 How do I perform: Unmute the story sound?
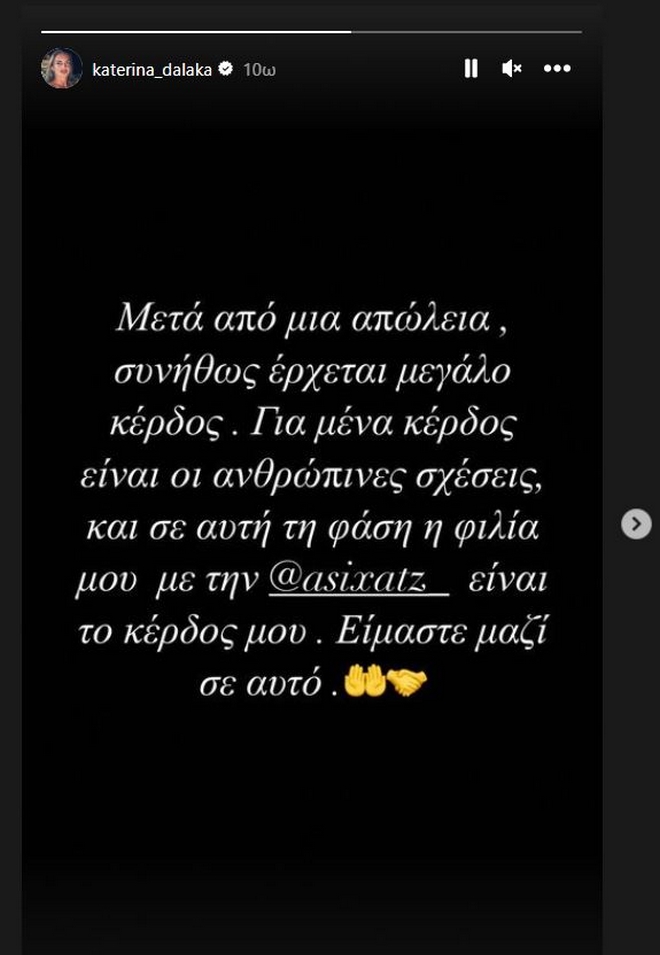tap(512, 69)
